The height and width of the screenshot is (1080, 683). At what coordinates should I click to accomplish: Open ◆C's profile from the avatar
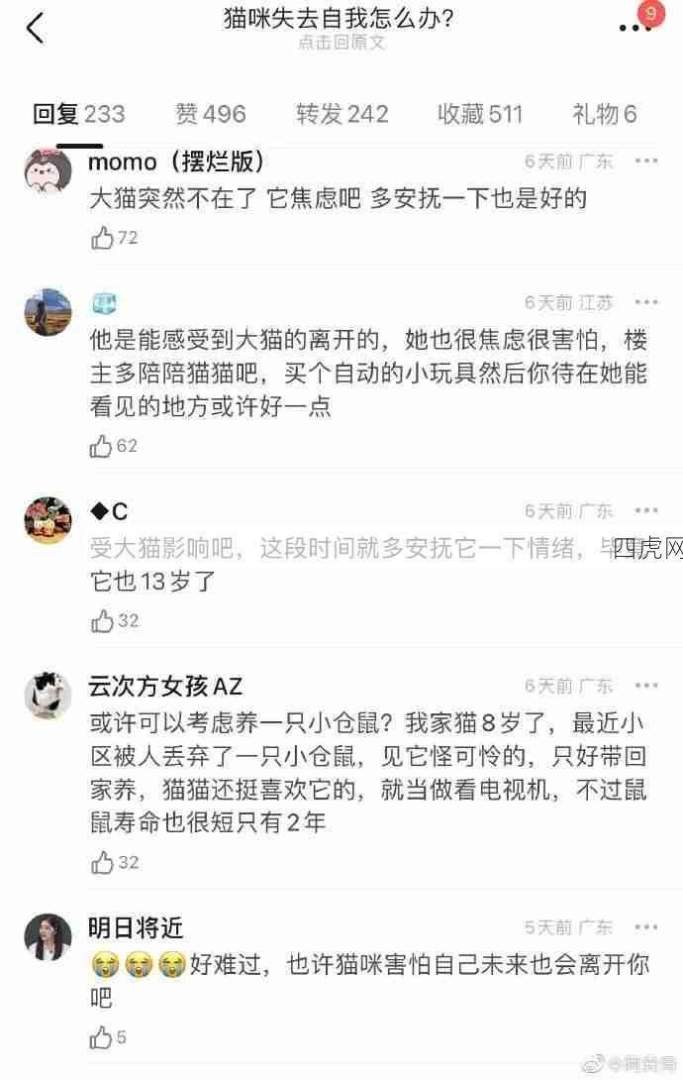click(x=46, y=520)
